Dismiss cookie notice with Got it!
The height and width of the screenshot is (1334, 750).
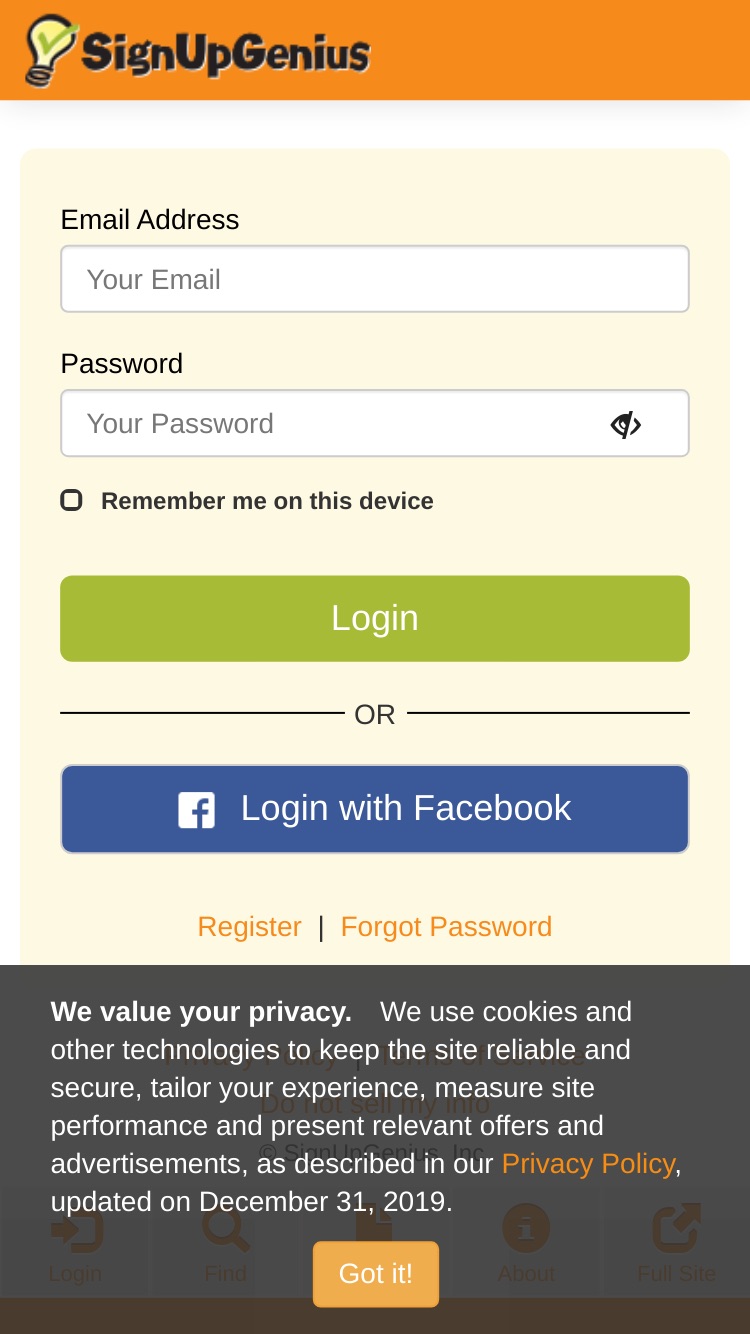point(376,1274)
